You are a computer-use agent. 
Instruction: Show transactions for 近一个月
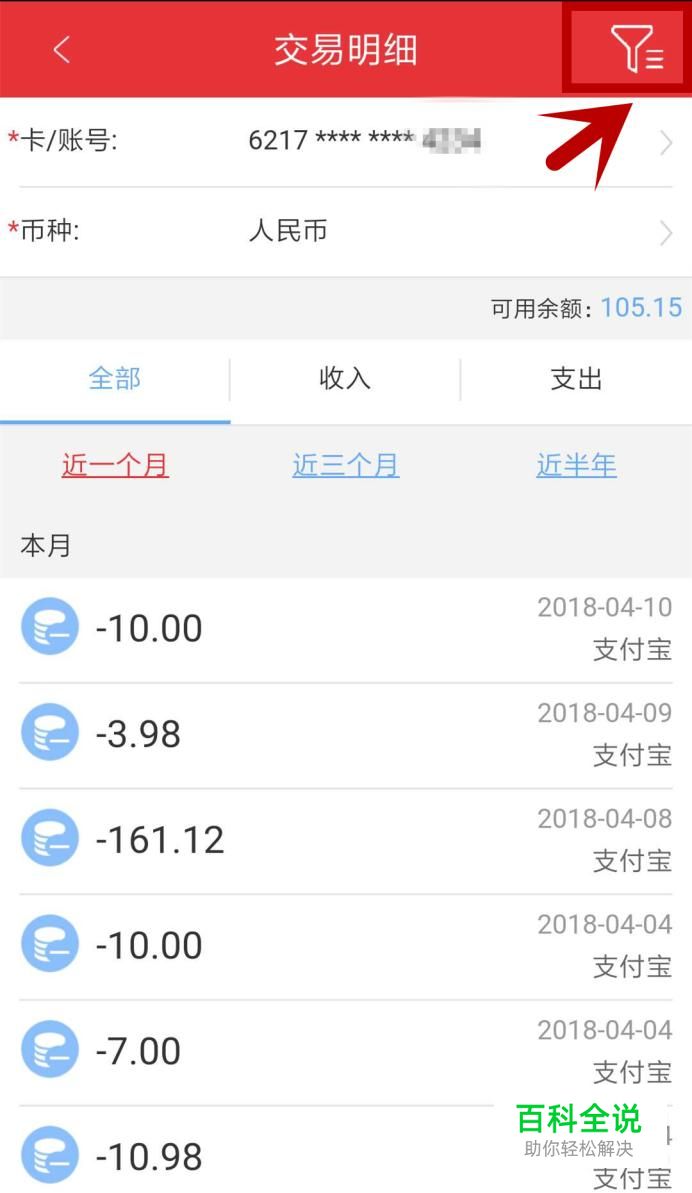115,465
